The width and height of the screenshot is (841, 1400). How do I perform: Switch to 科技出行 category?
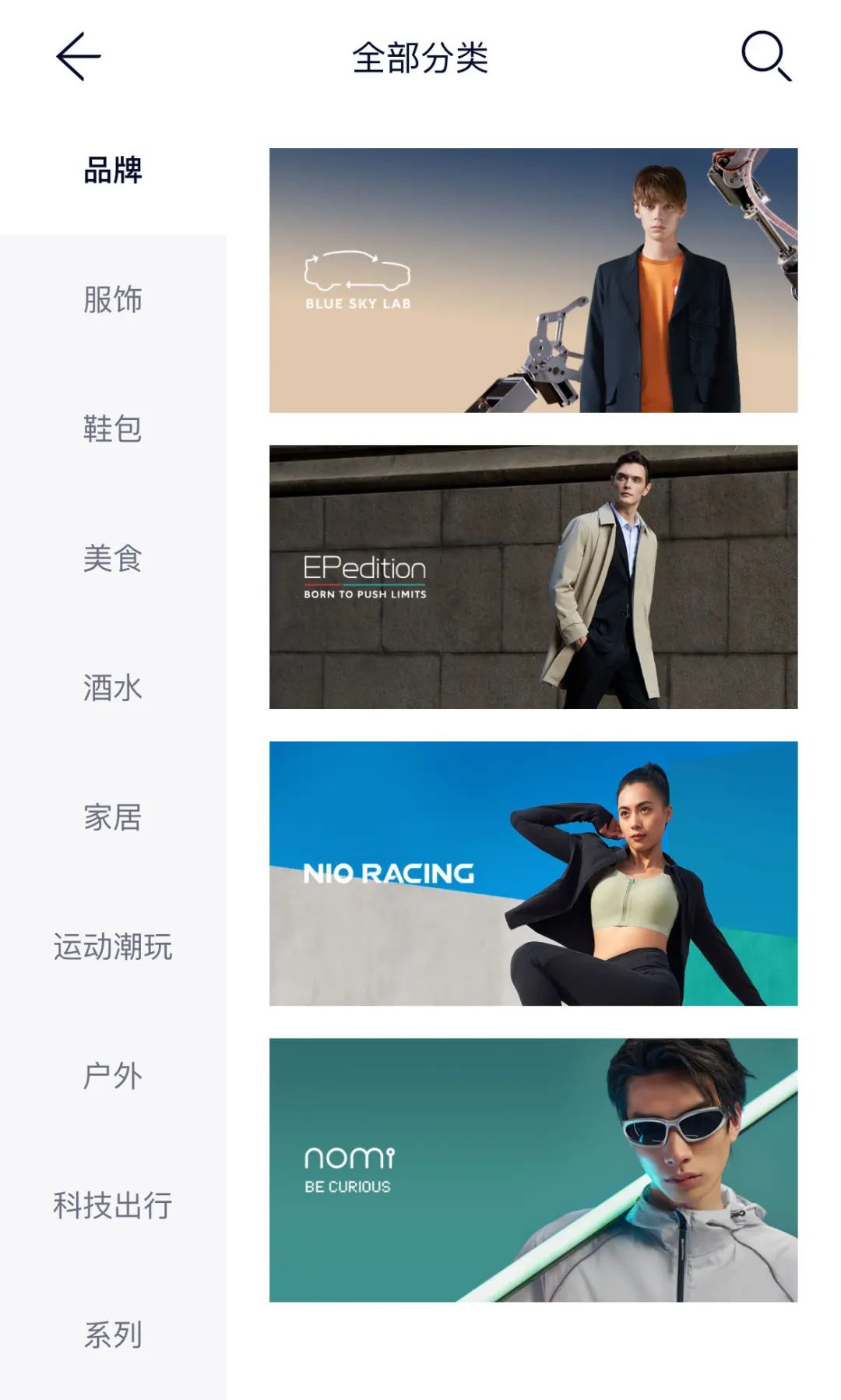coord(113,1204)
